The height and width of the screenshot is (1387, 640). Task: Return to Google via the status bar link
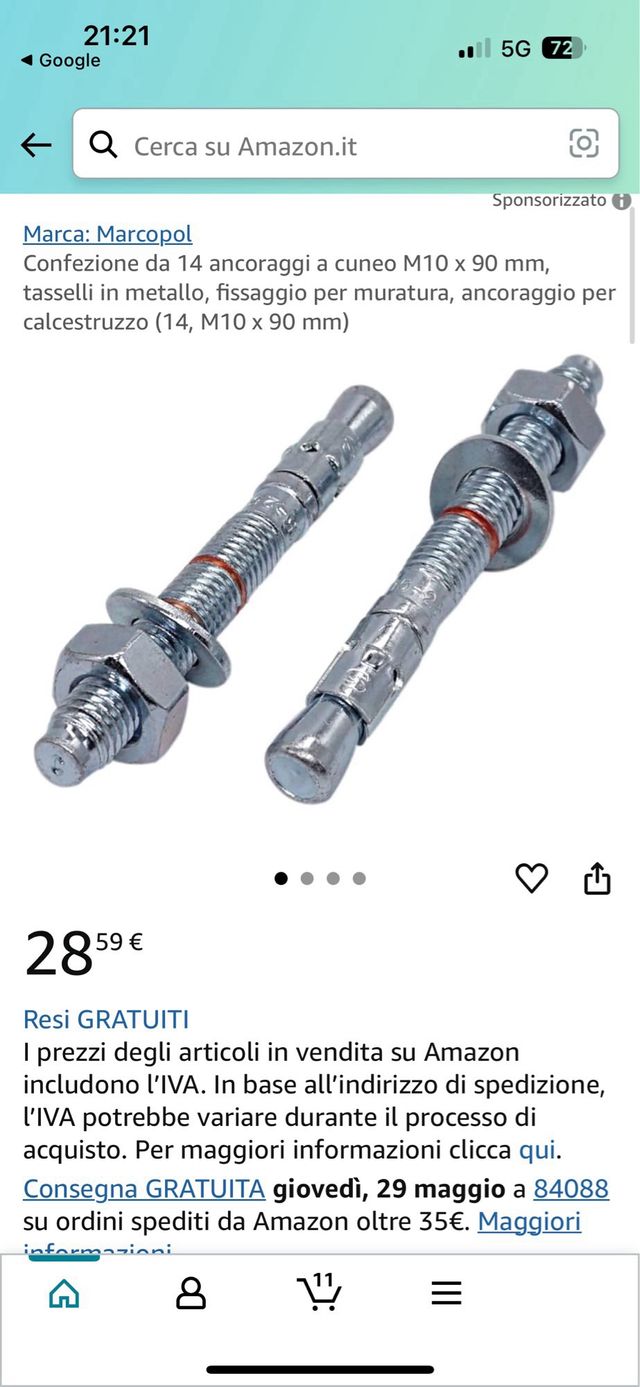(62, 61)
